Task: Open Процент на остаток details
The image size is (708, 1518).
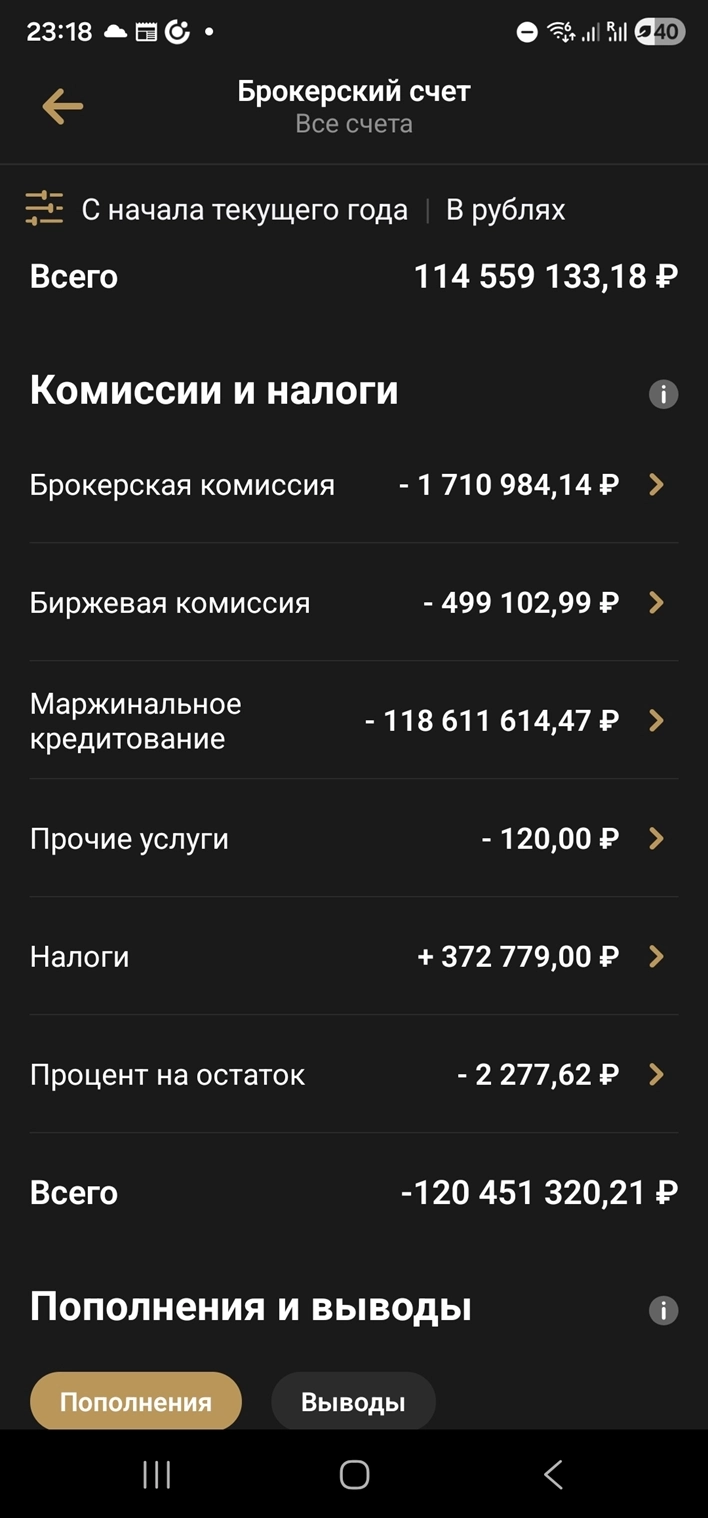Action: pyautogui.click(x=354, y=1075)
